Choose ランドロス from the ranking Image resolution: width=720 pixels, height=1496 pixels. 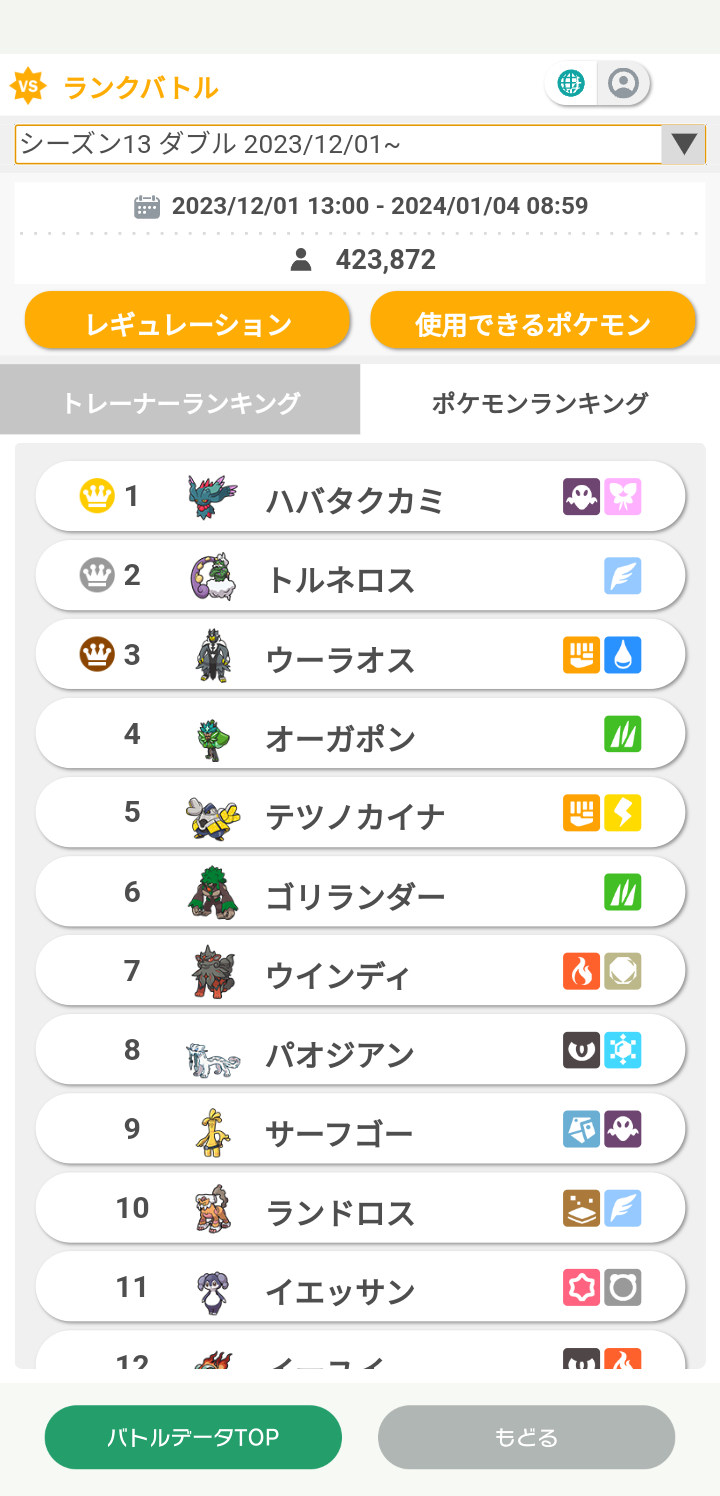360,1209
